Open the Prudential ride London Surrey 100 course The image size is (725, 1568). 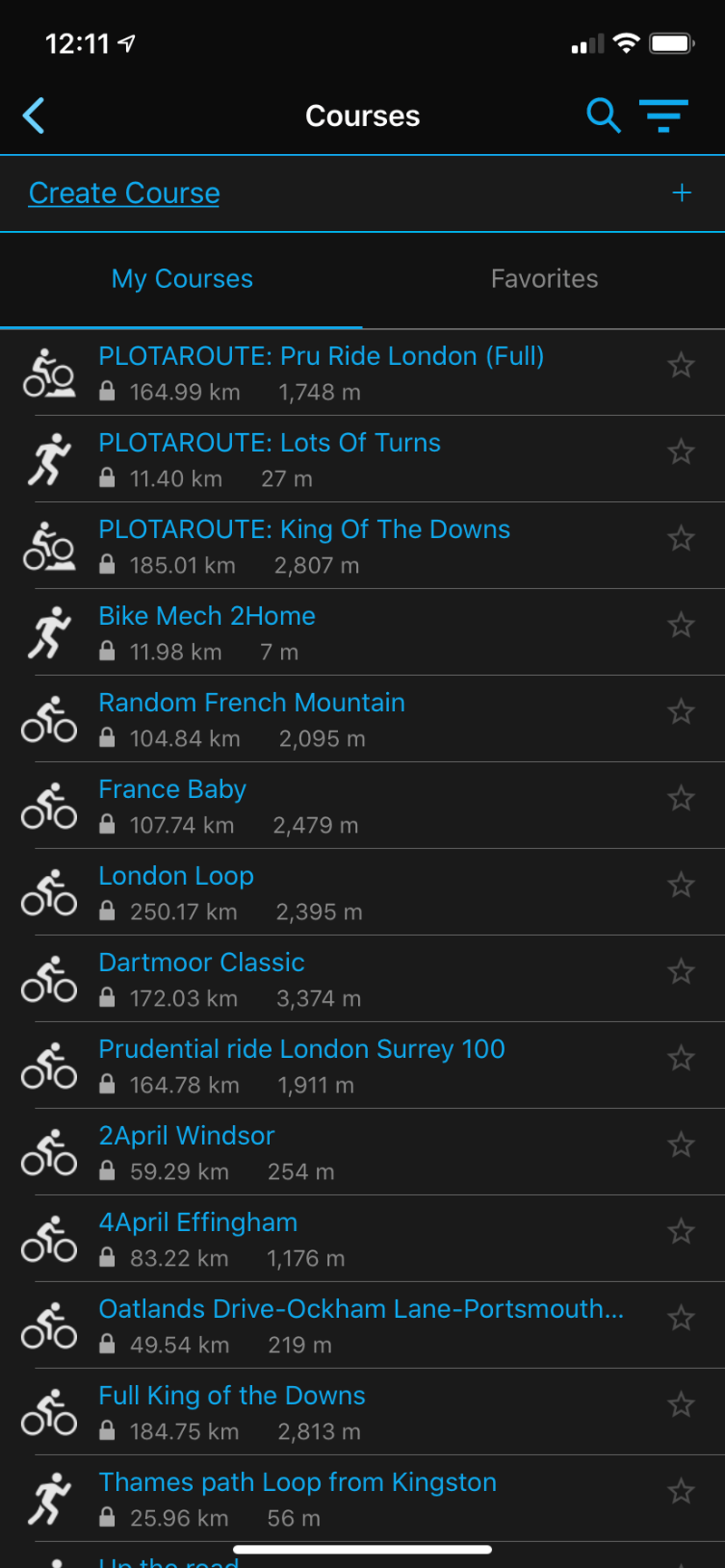pyautogui.click(x=302, y=1048)
